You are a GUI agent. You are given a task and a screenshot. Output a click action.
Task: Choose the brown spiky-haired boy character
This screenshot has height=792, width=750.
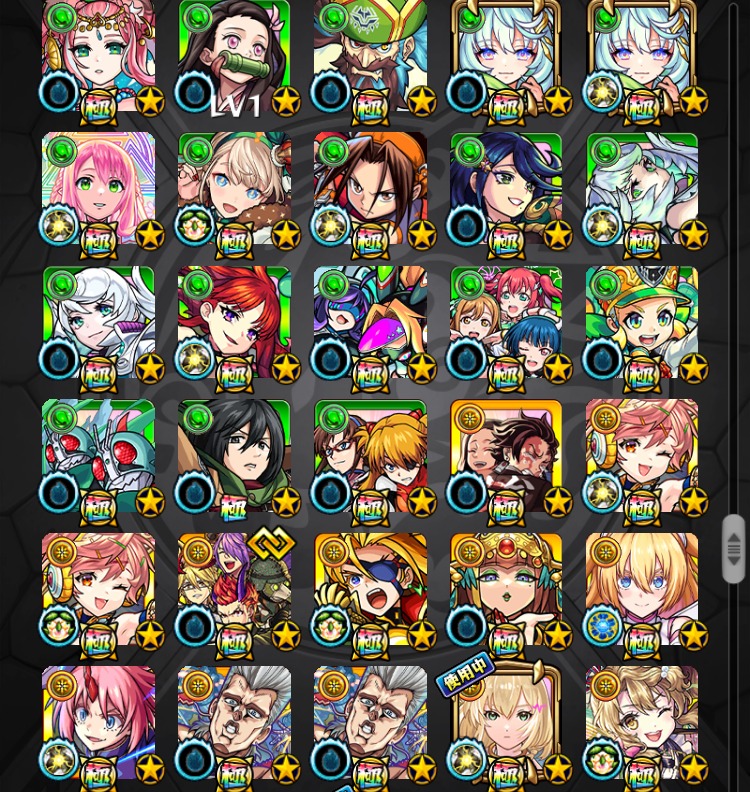click(x=370, y=190)
